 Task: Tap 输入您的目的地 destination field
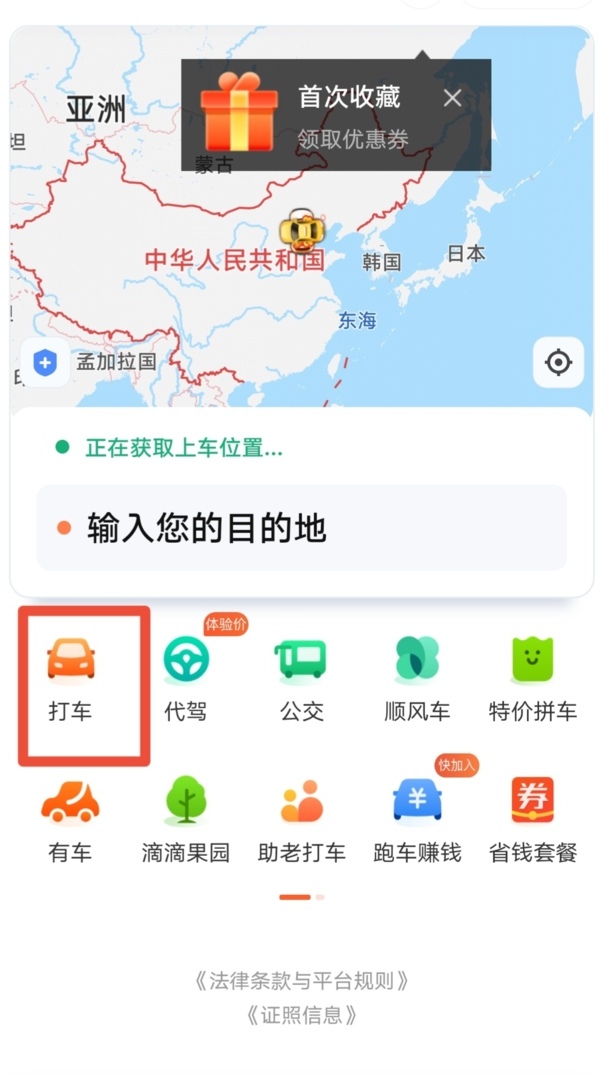coord(301,528)
